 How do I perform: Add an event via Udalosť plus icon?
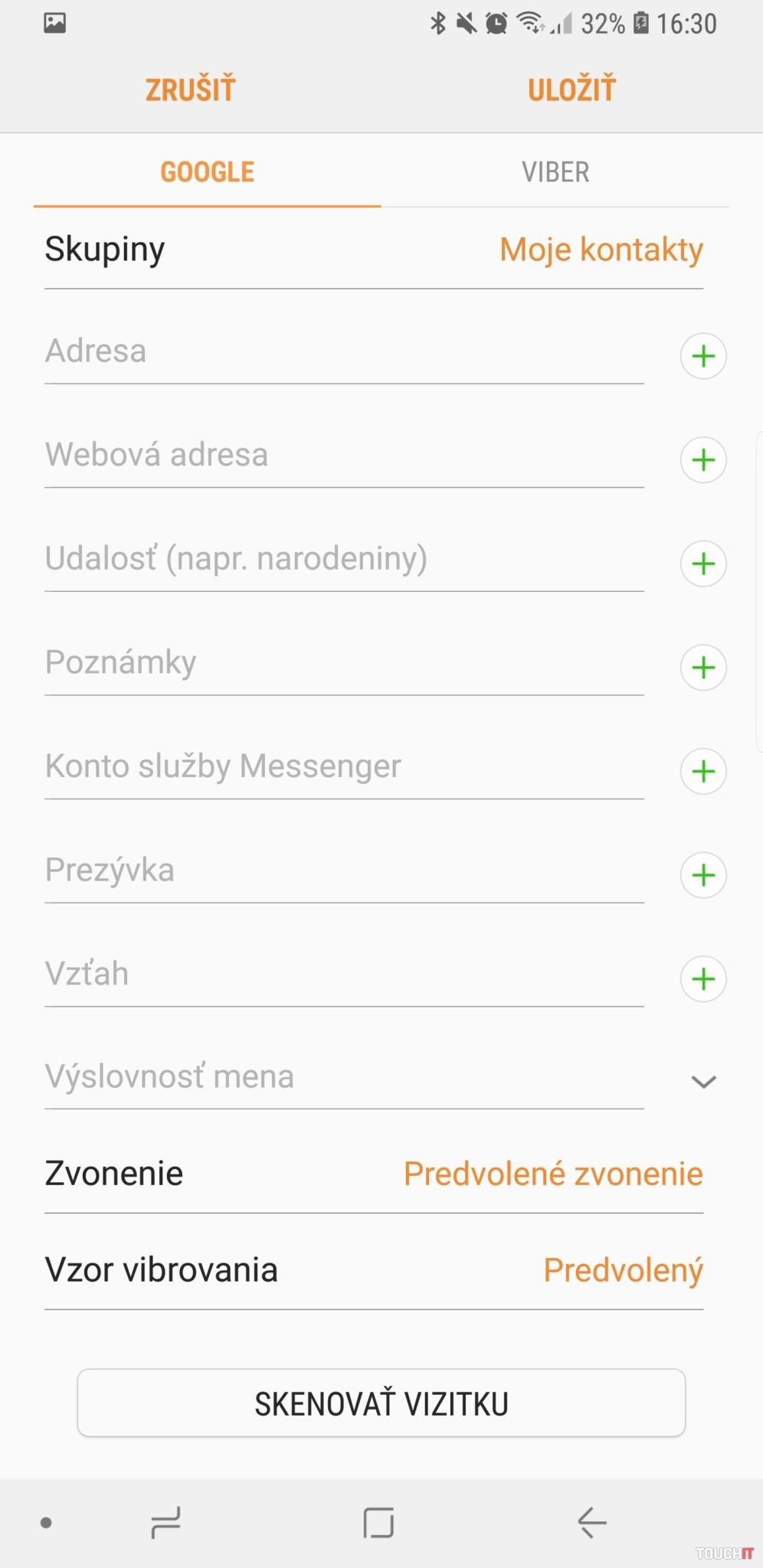pos(703,564)
